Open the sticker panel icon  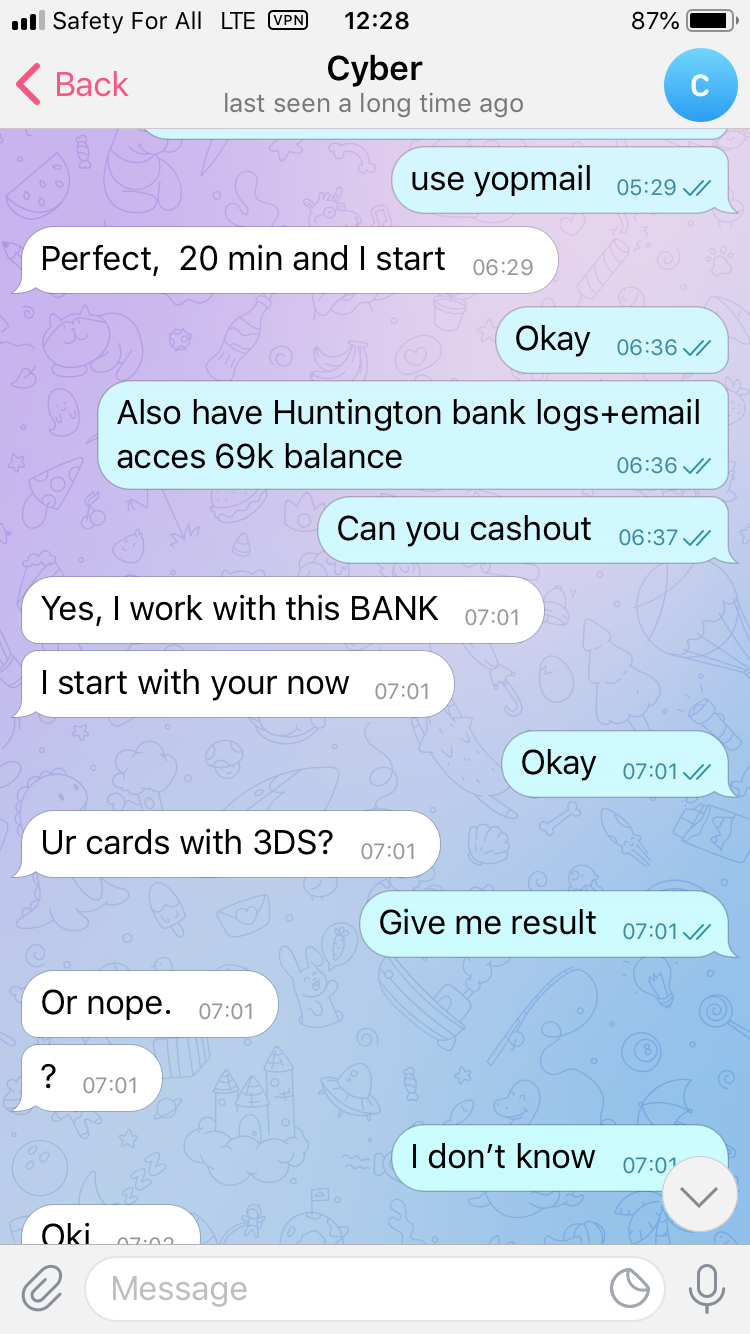[x=630, y=1289]
